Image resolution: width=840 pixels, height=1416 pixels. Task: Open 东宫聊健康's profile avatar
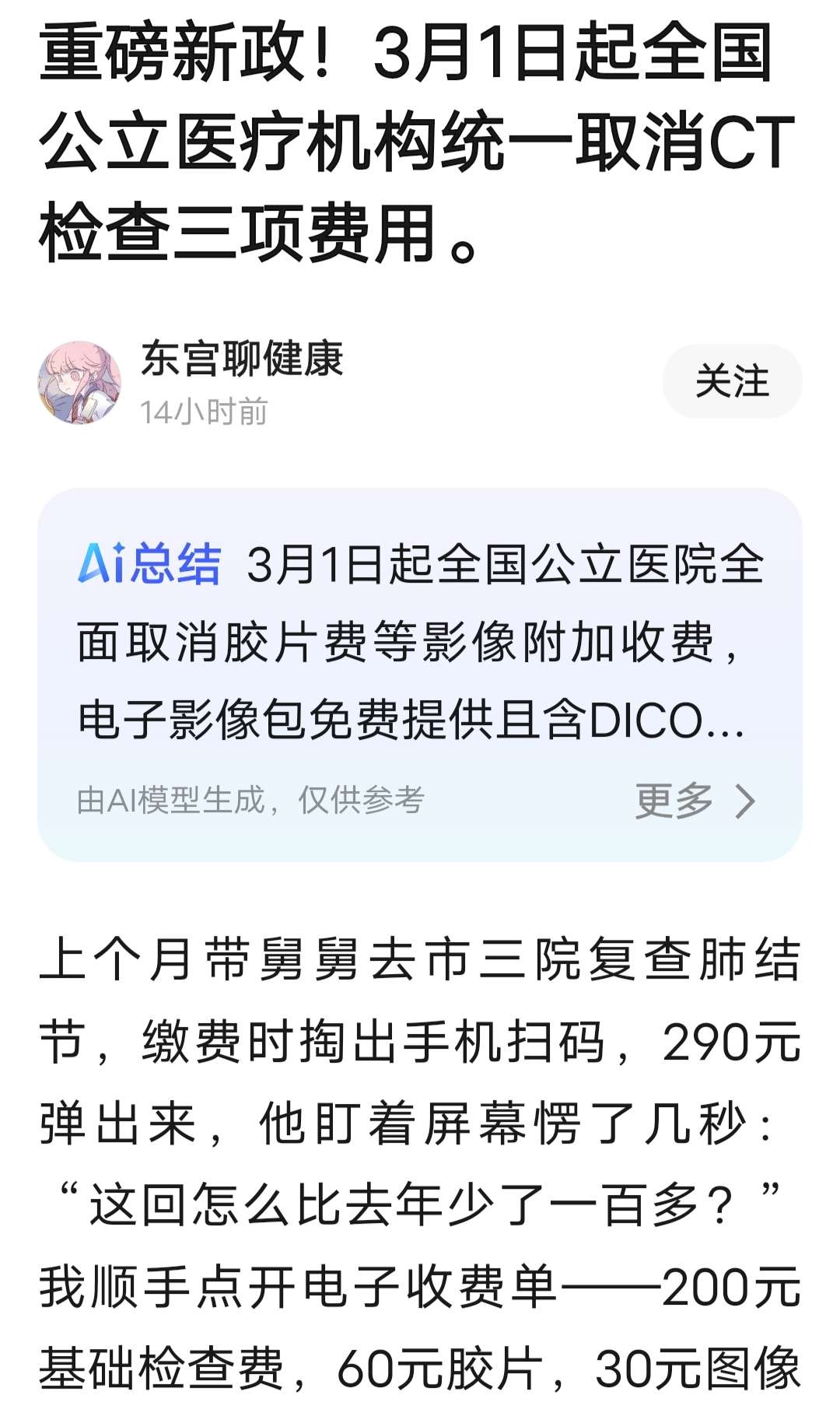click(79, 383)
